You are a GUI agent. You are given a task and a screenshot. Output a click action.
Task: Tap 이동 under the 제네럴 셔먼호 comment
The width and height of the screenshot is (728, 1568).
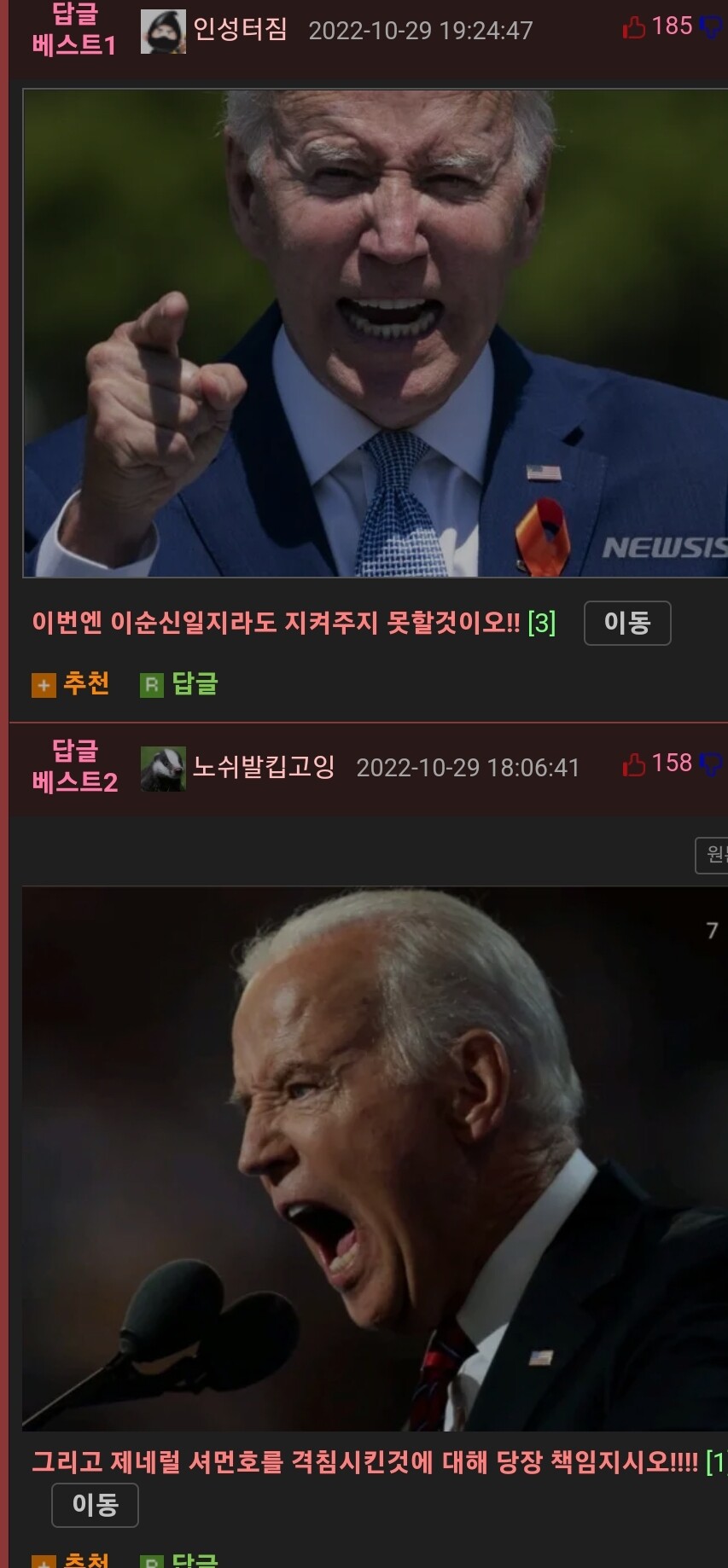coord(95,1505)
